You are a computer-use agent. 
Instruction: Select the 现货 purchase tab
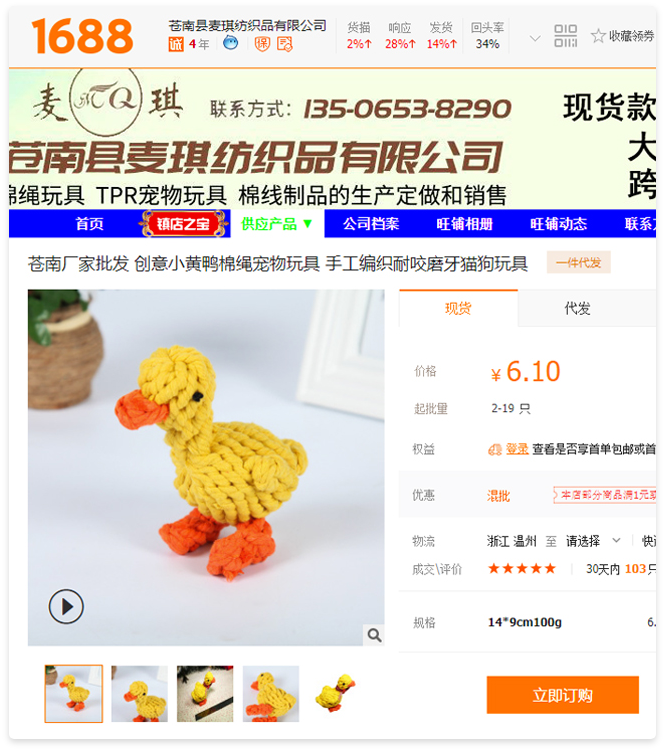pyautogui.click(x=458, y=309)
